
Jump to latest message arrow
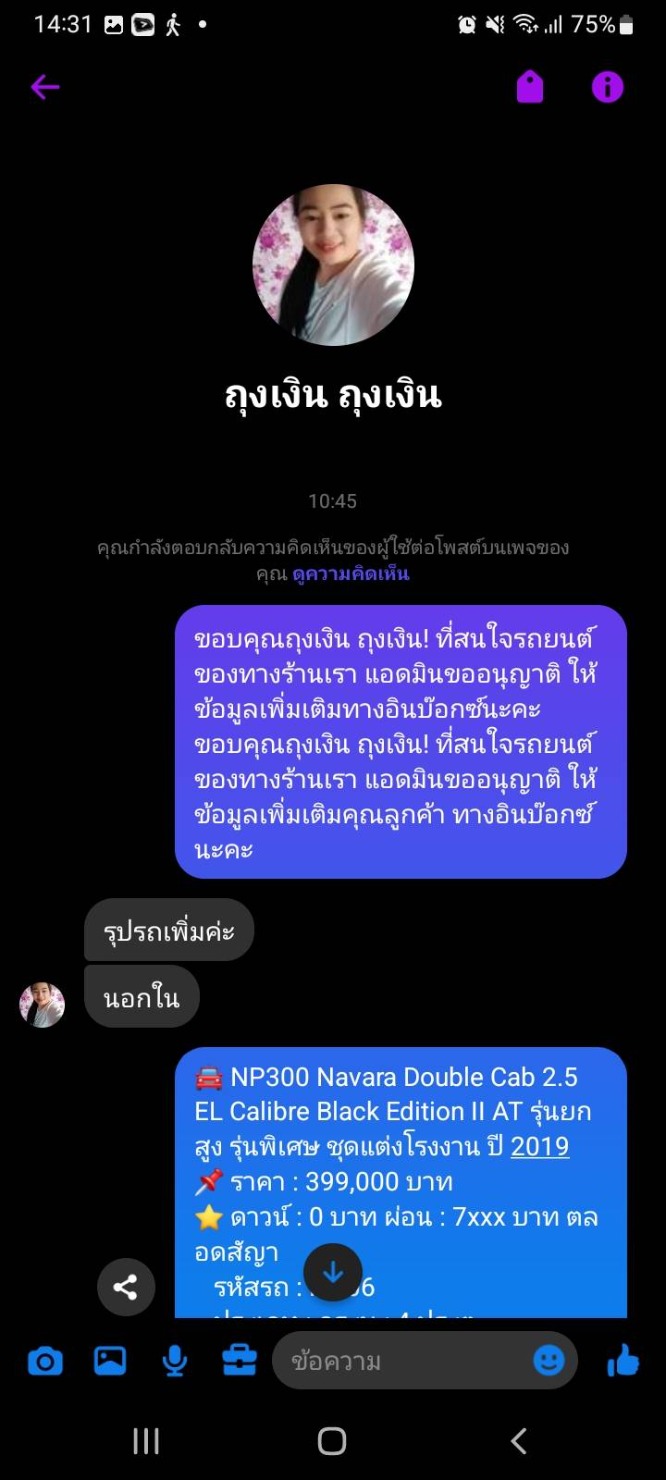[x=333, y=1272]
